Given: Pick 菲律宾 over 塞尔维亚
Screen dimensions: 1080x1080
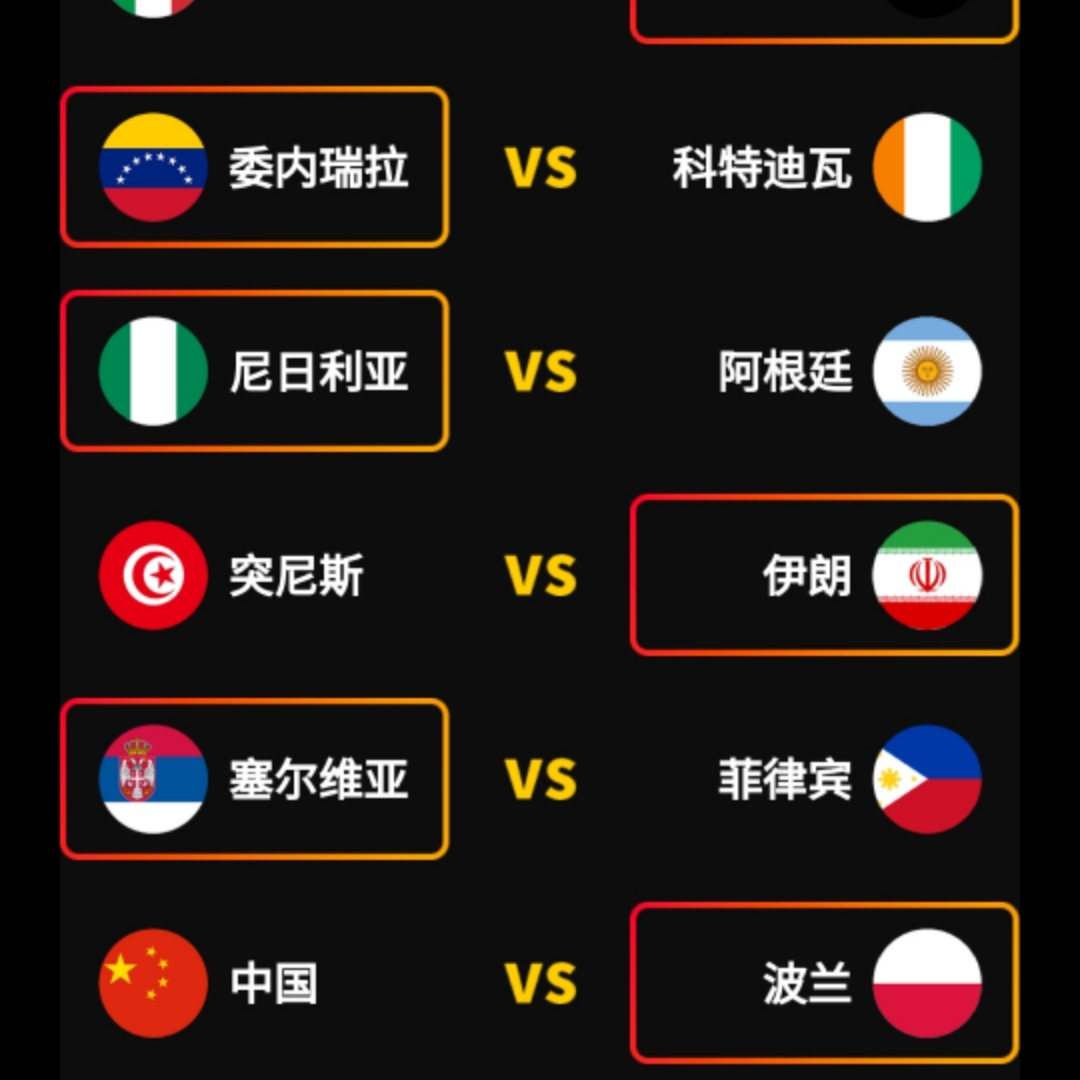Looking at the screenshot, I should click(824, 779).
